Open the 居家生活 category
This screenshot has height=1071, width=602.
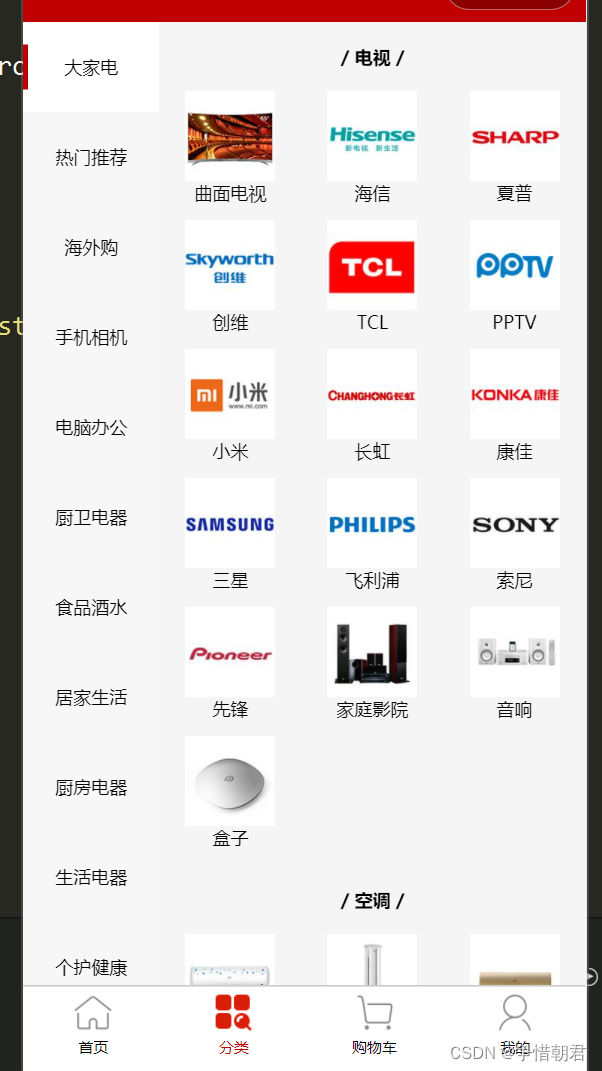(x=91, y=698)
